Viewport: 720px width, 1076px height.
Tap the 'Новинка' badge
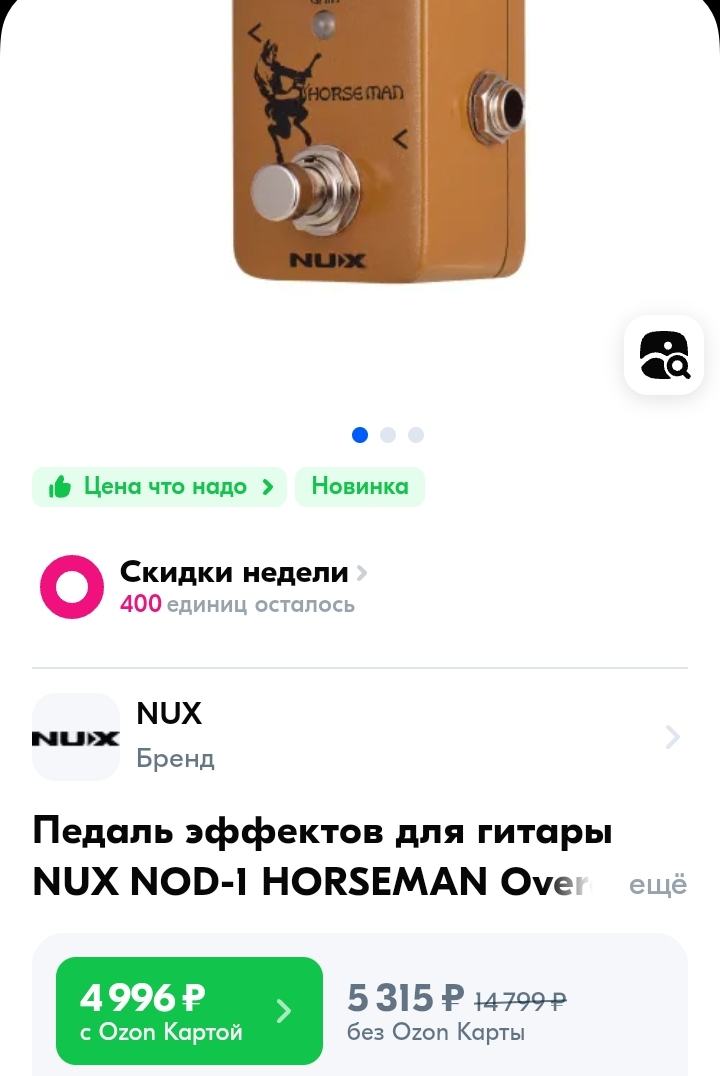[360, 487]
